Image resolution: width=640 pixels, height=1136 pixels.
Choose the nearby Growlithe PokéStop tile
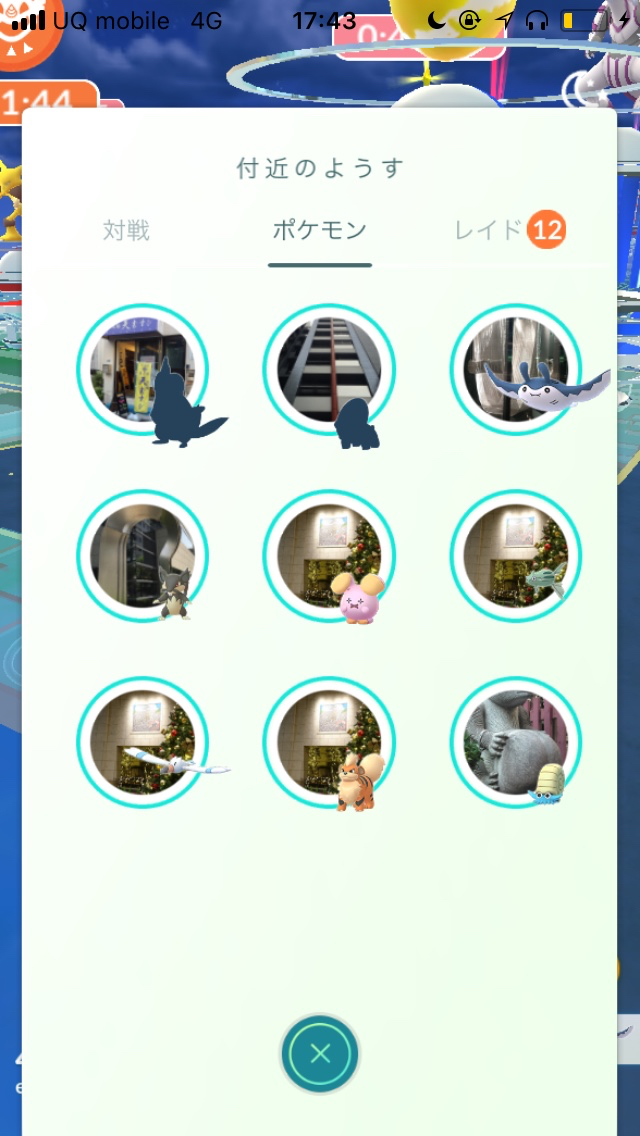click(x=329, y=742)
